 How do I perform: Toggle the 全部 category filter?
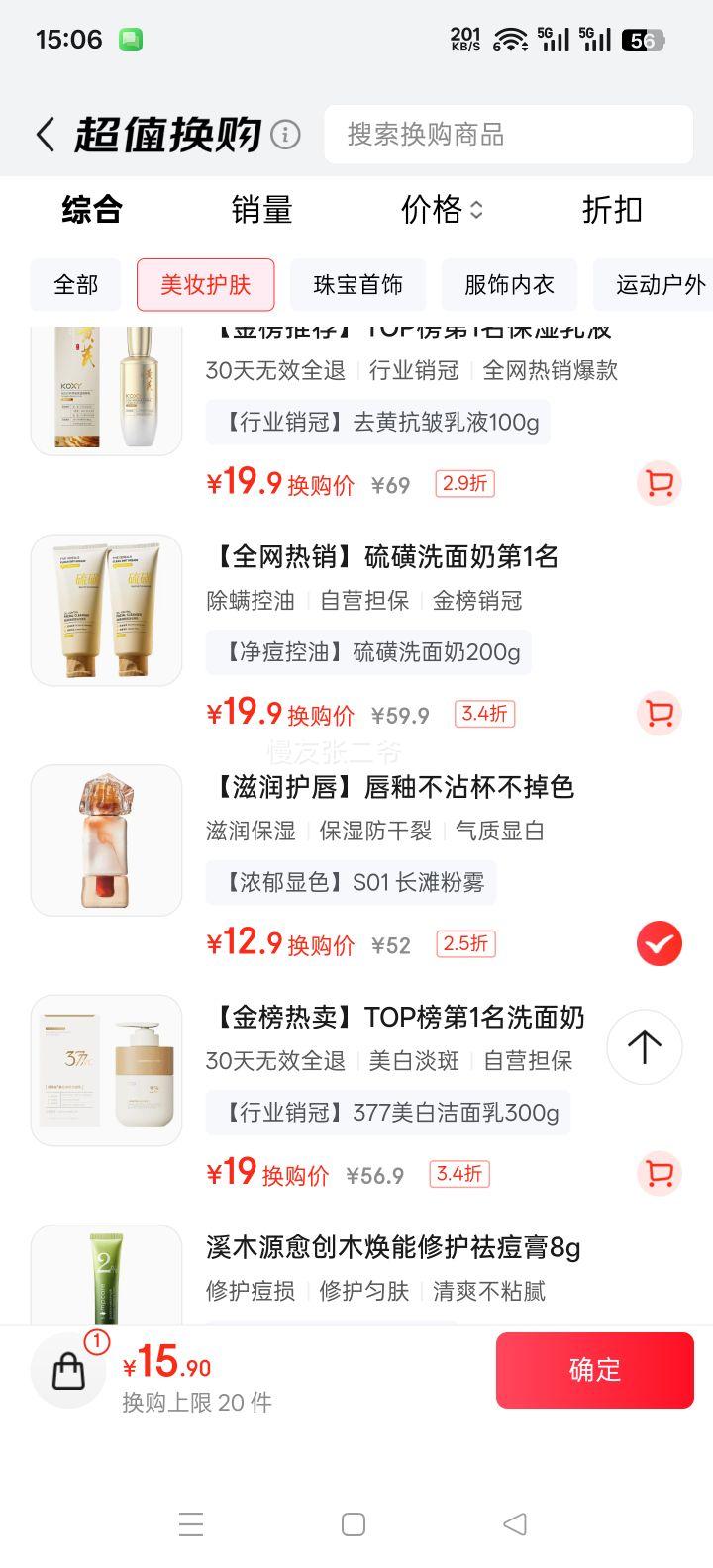click(74, 284)
